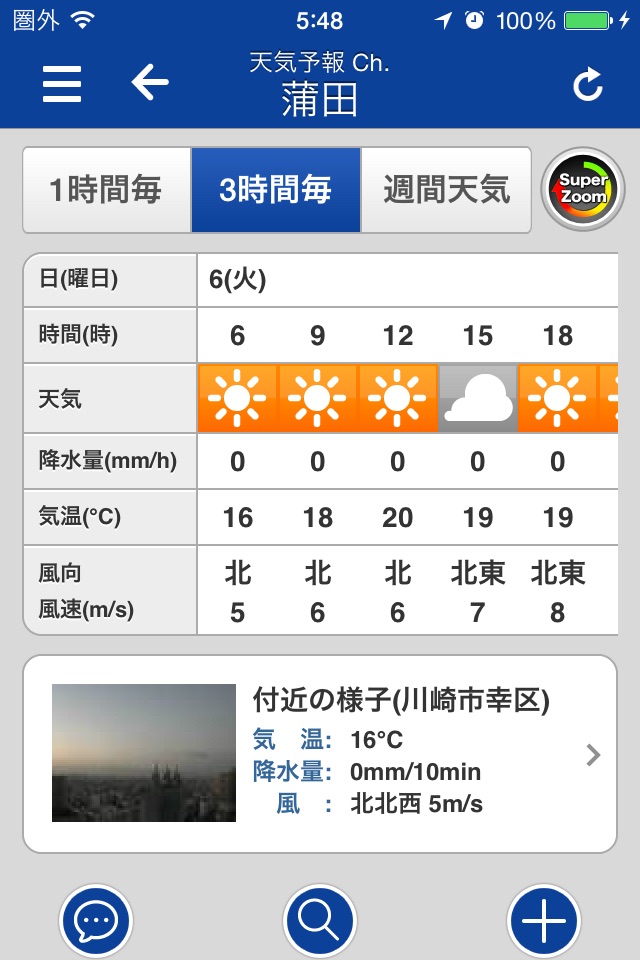This screenshot has width=640, height=960.
Task: Go back with the arrow icon
Action: point(150,83)
